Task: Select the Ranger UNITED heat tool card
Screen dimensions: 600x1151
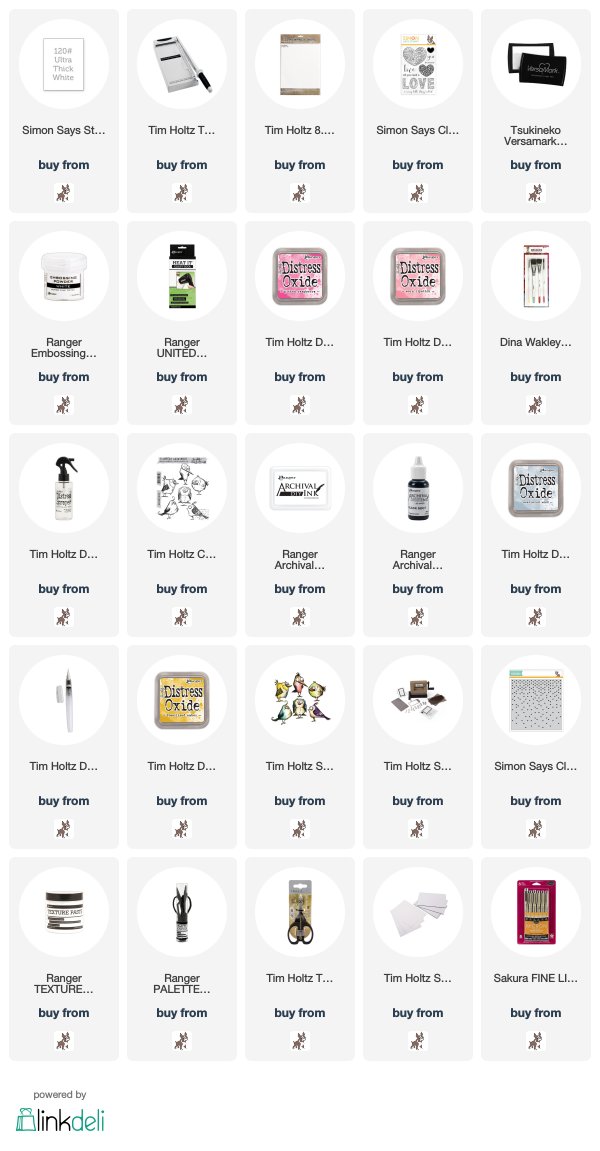Action: (x=181, y=323)
